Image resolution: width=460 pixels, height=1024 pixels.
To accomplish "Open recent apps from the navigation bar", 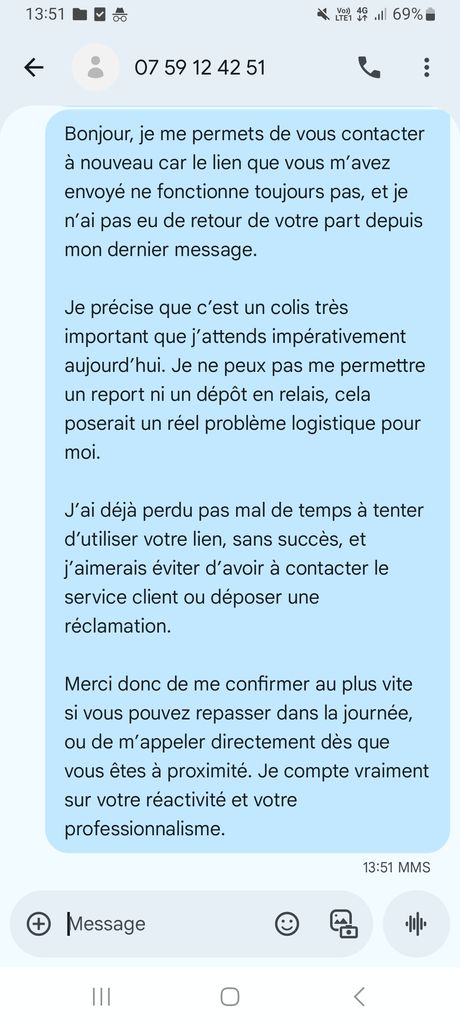I will click(101, 997).
